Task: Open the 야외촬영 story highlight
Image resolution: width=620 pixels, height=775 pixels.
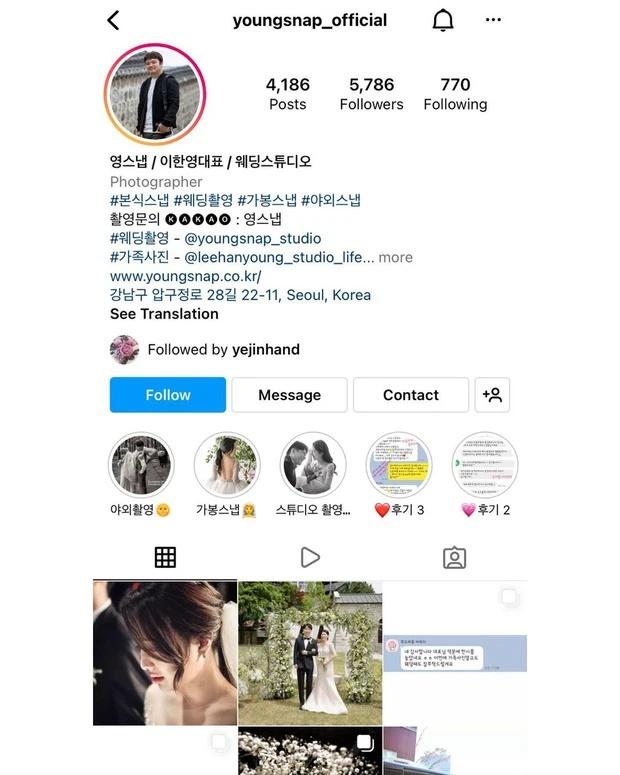Action: pos(141,465)
